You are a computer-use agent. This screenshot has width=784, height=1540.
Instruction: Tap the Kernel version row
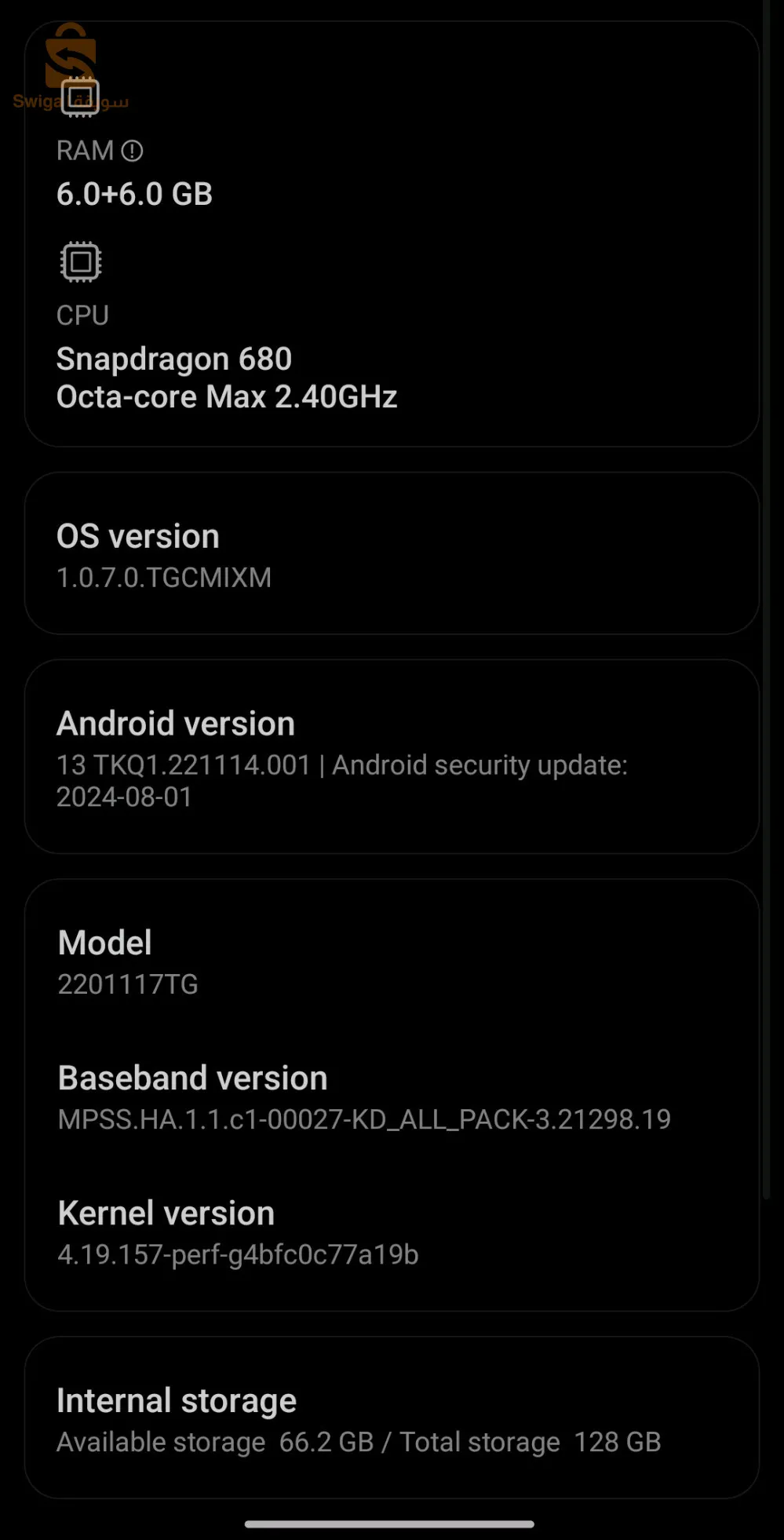pos(391,1232)
